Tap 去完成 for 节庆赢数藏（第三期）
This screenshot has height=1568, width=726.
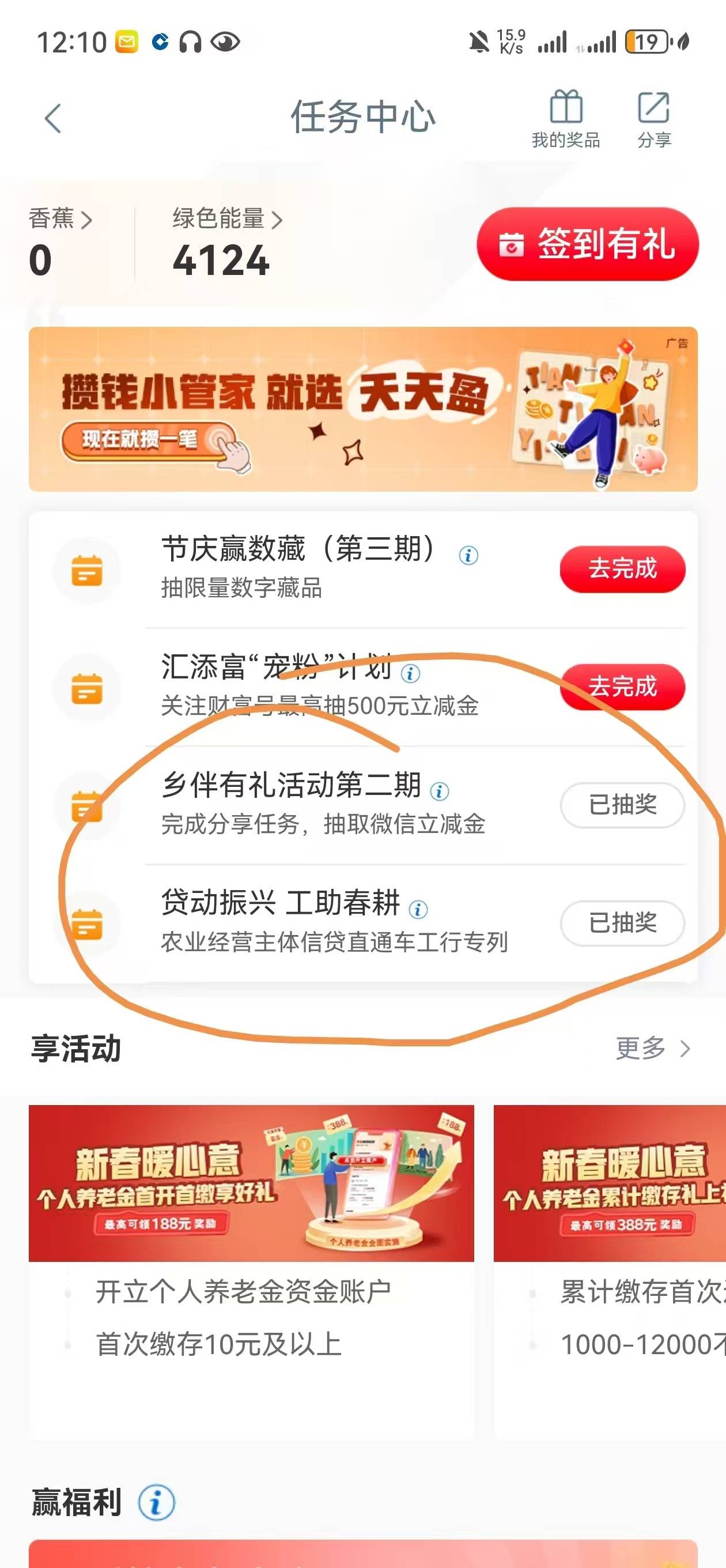[x=622, y=569]
